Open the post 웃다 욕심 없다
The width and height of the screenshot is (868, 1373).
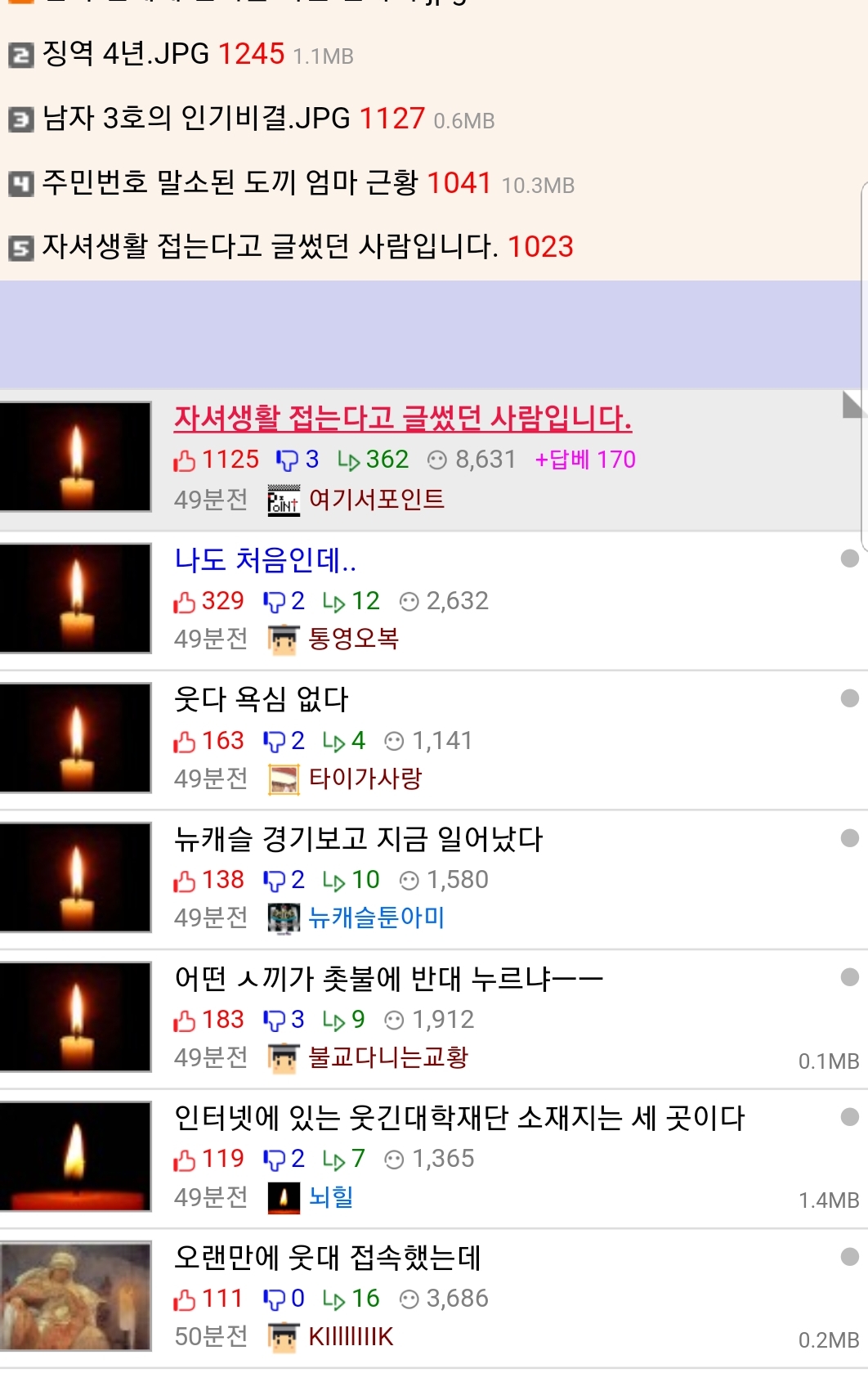click(262, 699)
